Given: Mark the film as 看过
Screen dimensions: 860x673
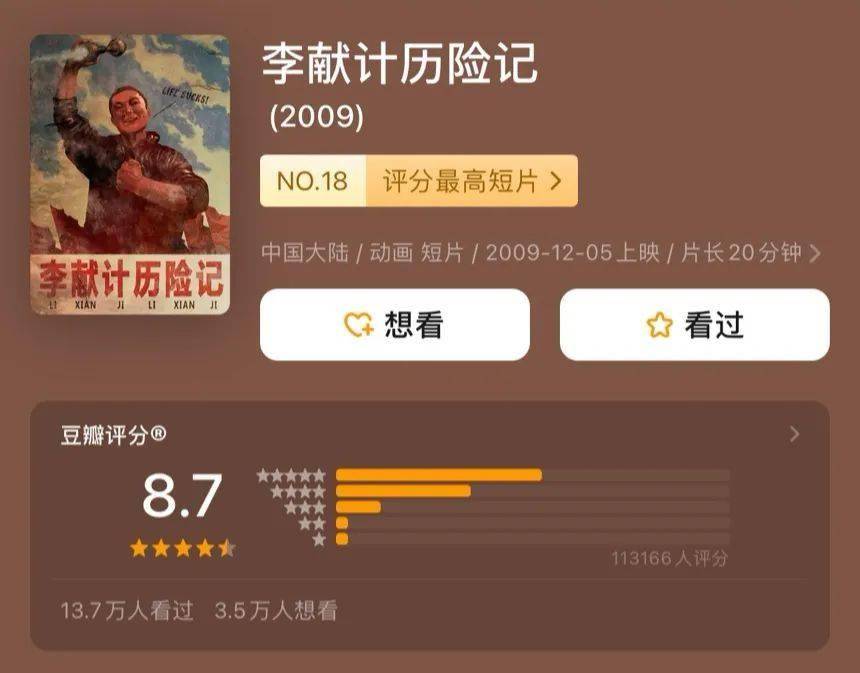Looking at the screenshot, I should (694, 325).
